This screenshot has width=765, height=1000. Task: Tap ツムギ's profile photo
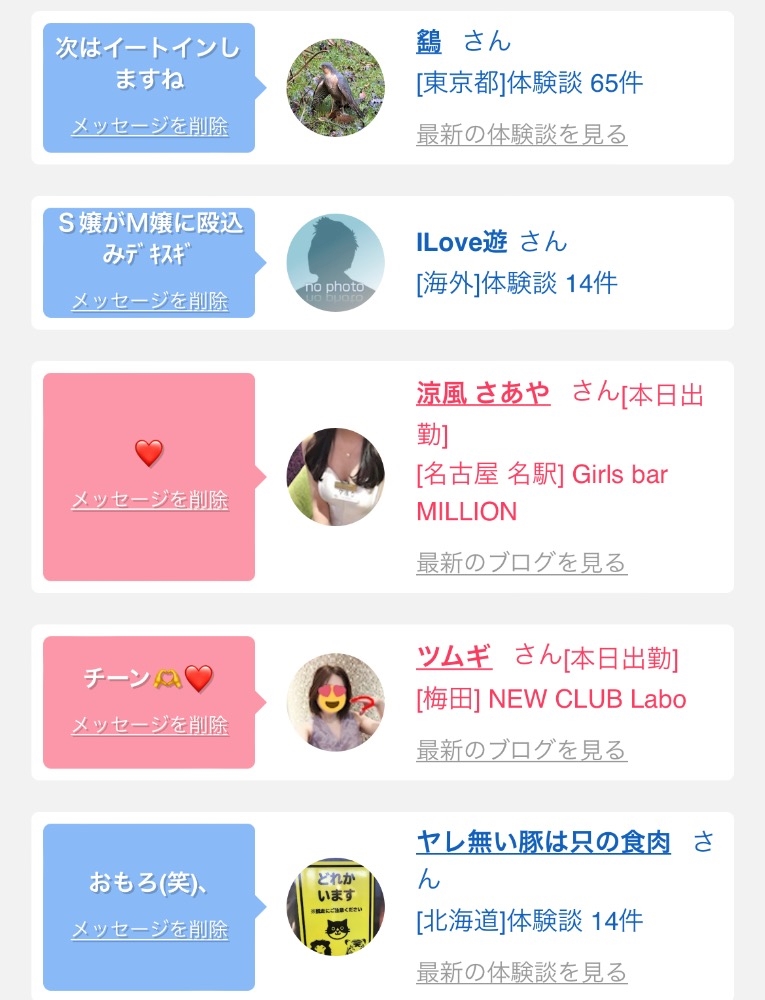[335, 702]
